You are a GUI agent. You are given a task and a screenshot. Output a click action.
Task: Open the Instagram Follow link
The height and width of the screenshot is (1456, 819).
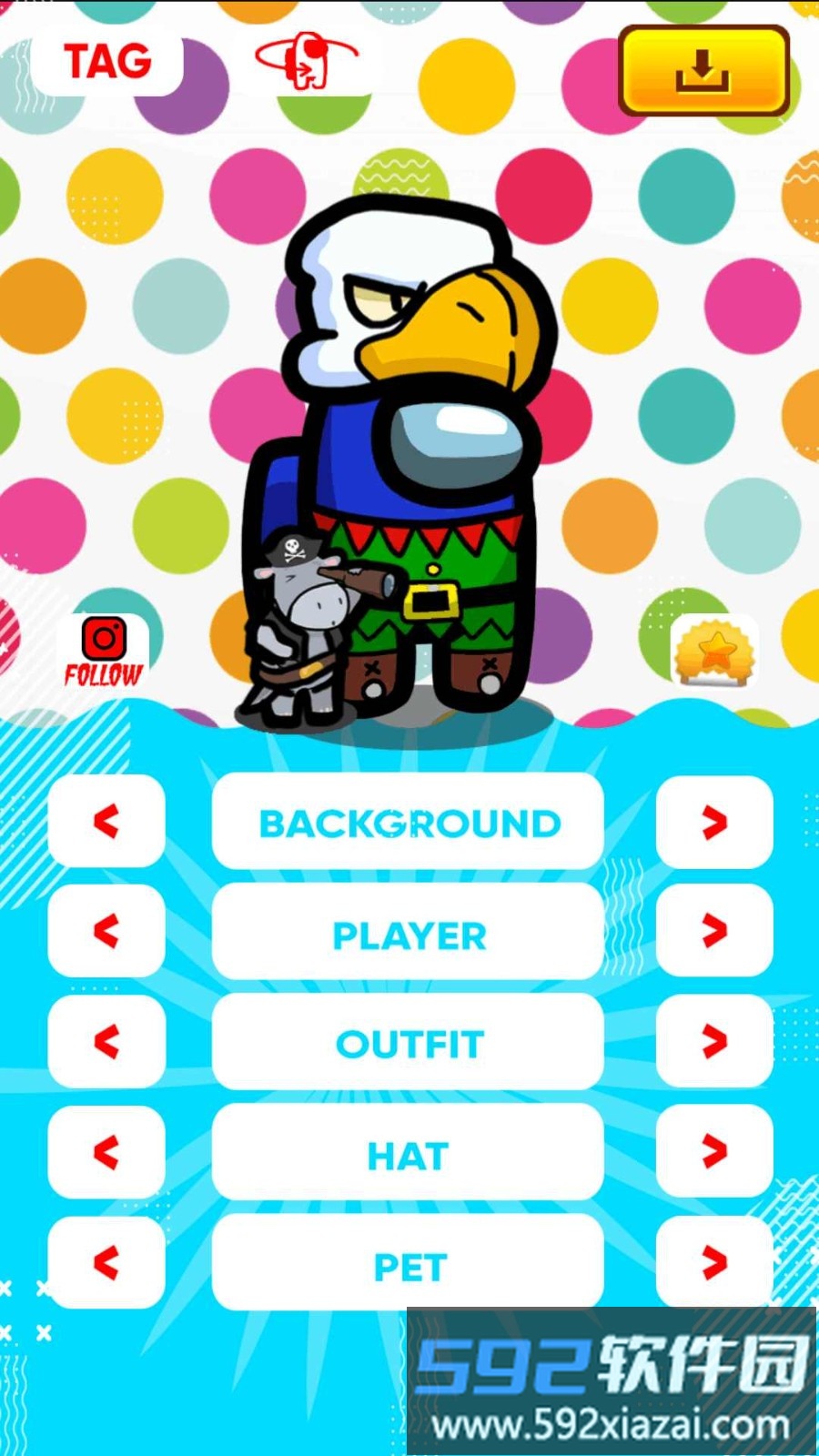tap(104, 652)
